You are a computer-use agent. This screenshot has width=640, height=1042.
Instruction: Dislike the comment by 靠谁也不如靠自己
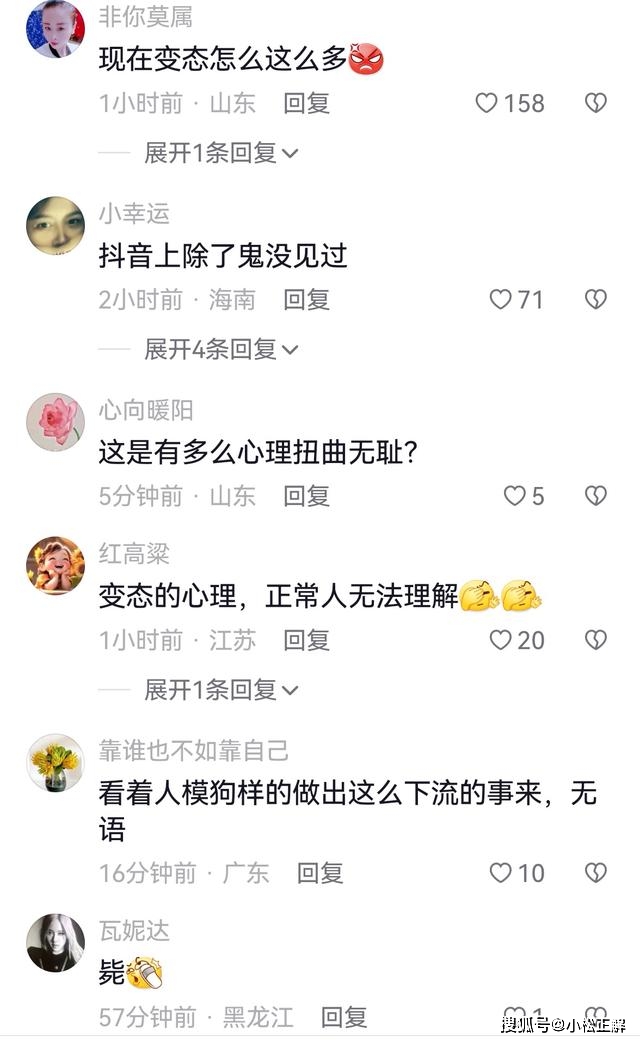(x=596, y=873)
